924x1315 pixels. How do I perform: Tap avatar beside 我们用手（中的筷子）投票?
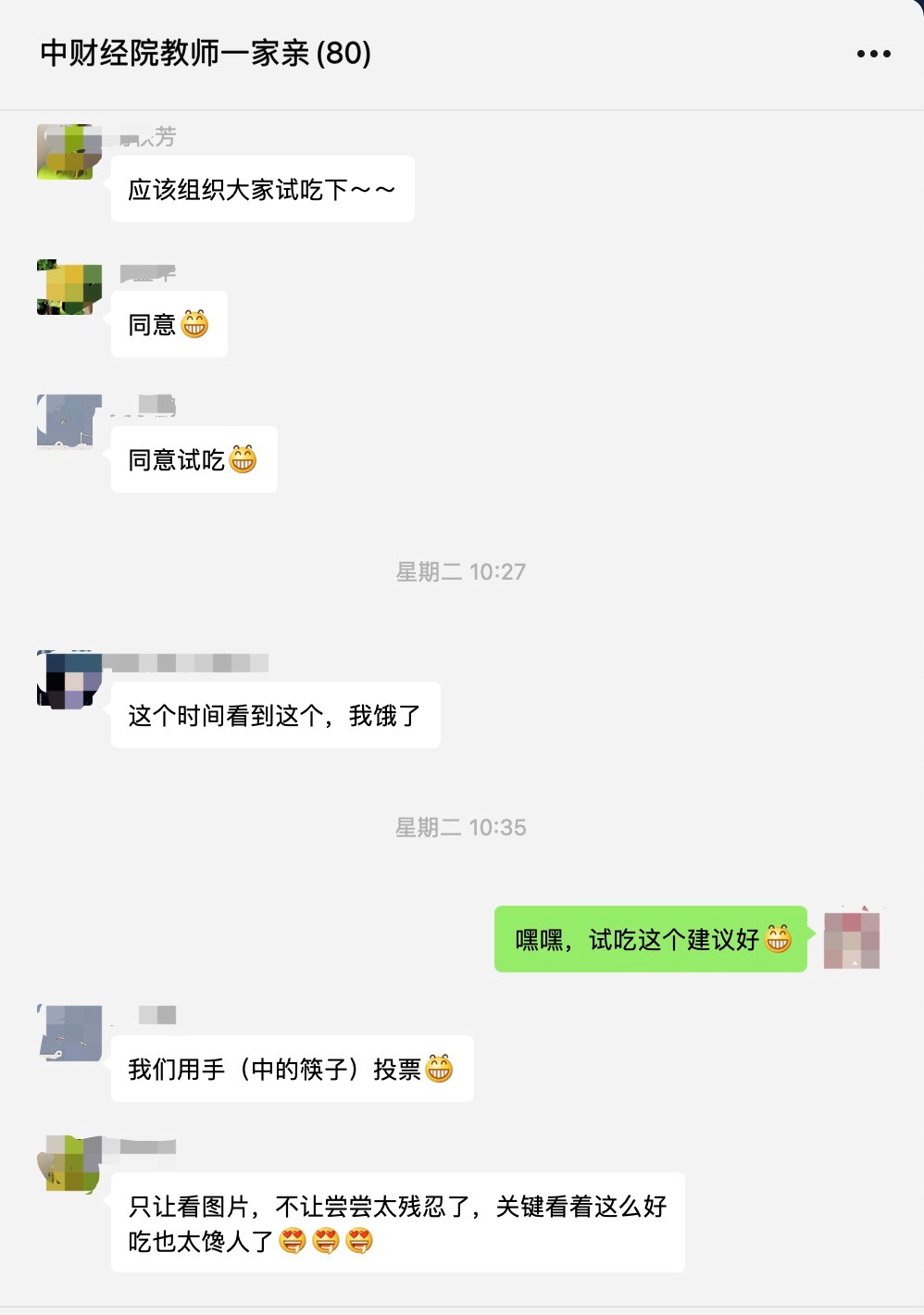coord(69,1033)
